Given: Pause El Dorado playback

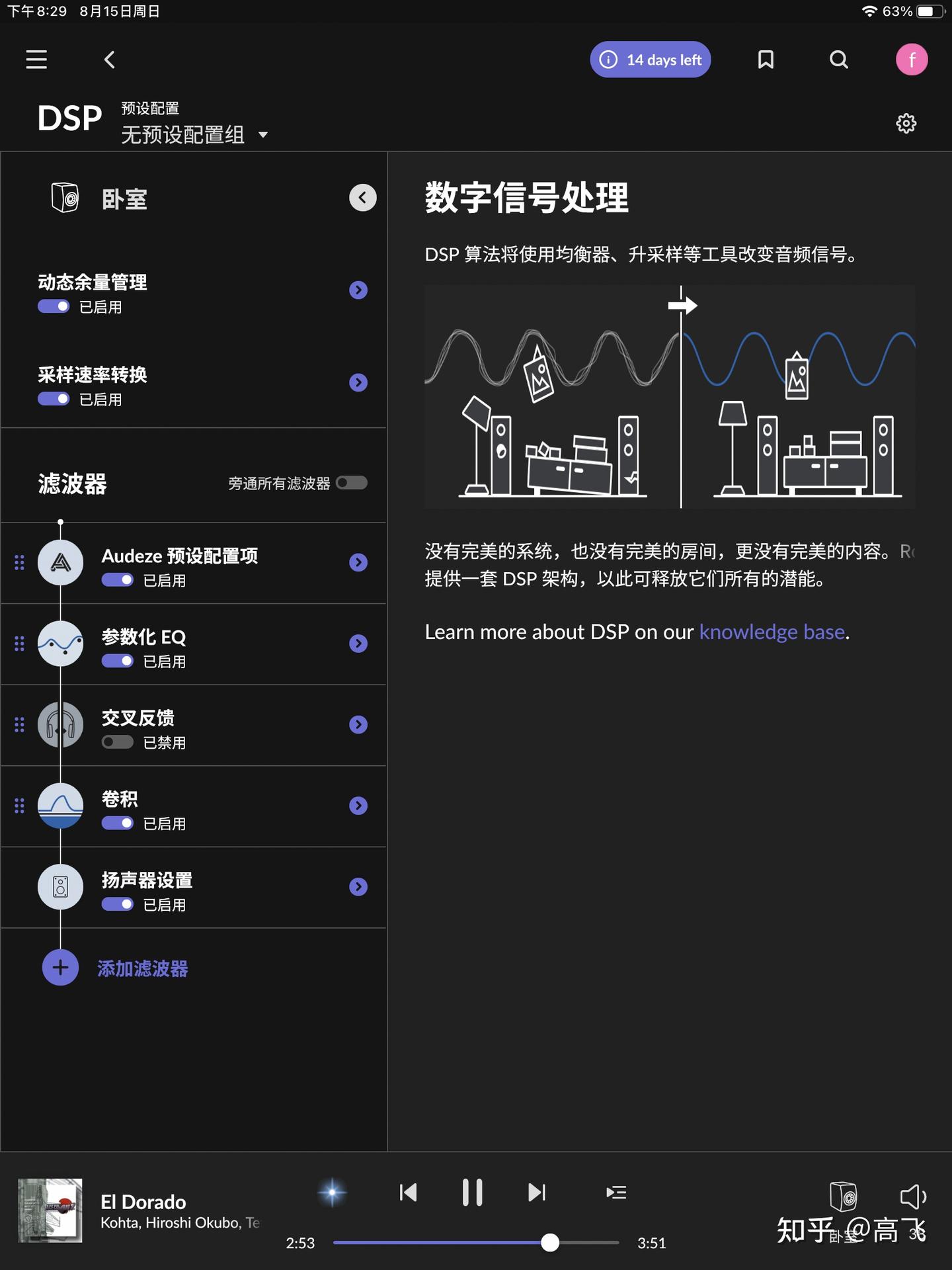Looking at the screenshot, I should pos(473,1192).
